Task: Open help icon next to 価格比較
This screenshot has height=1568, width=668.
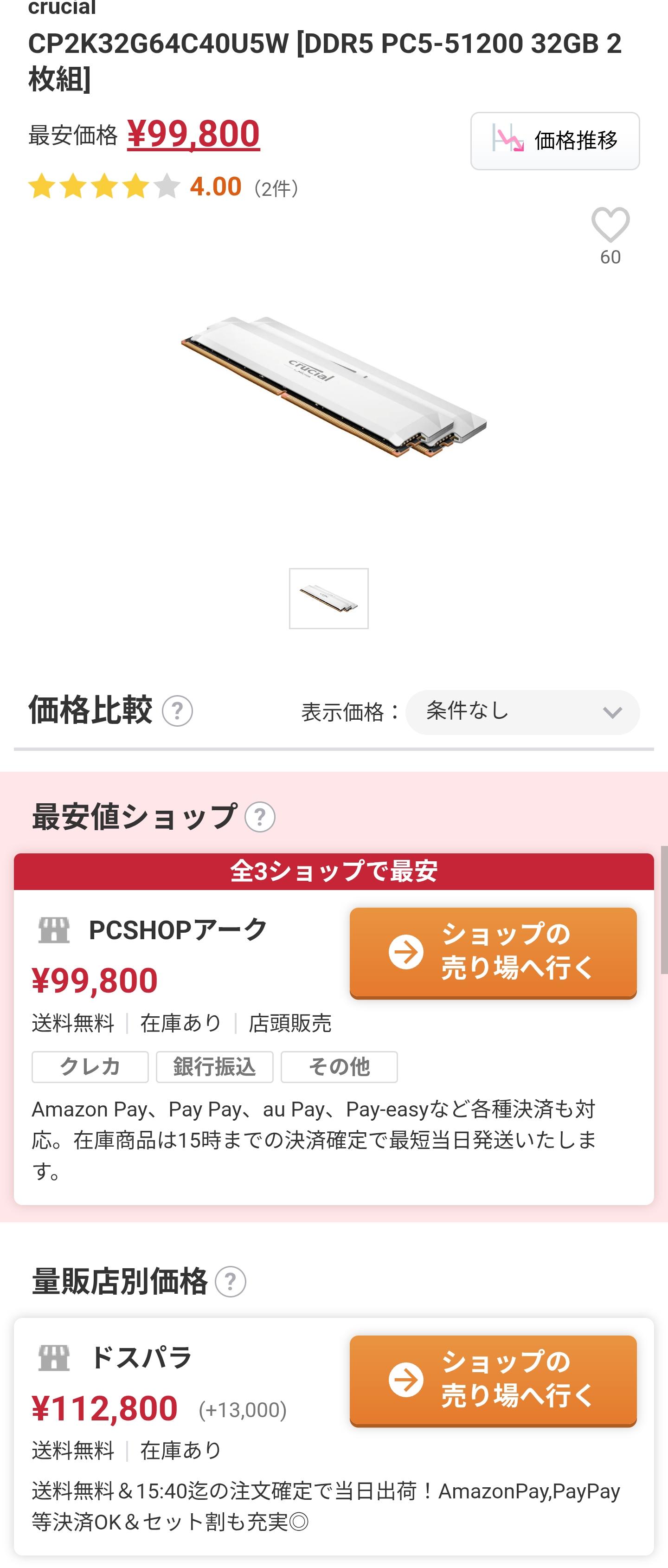Action: (x=177, y=711)
